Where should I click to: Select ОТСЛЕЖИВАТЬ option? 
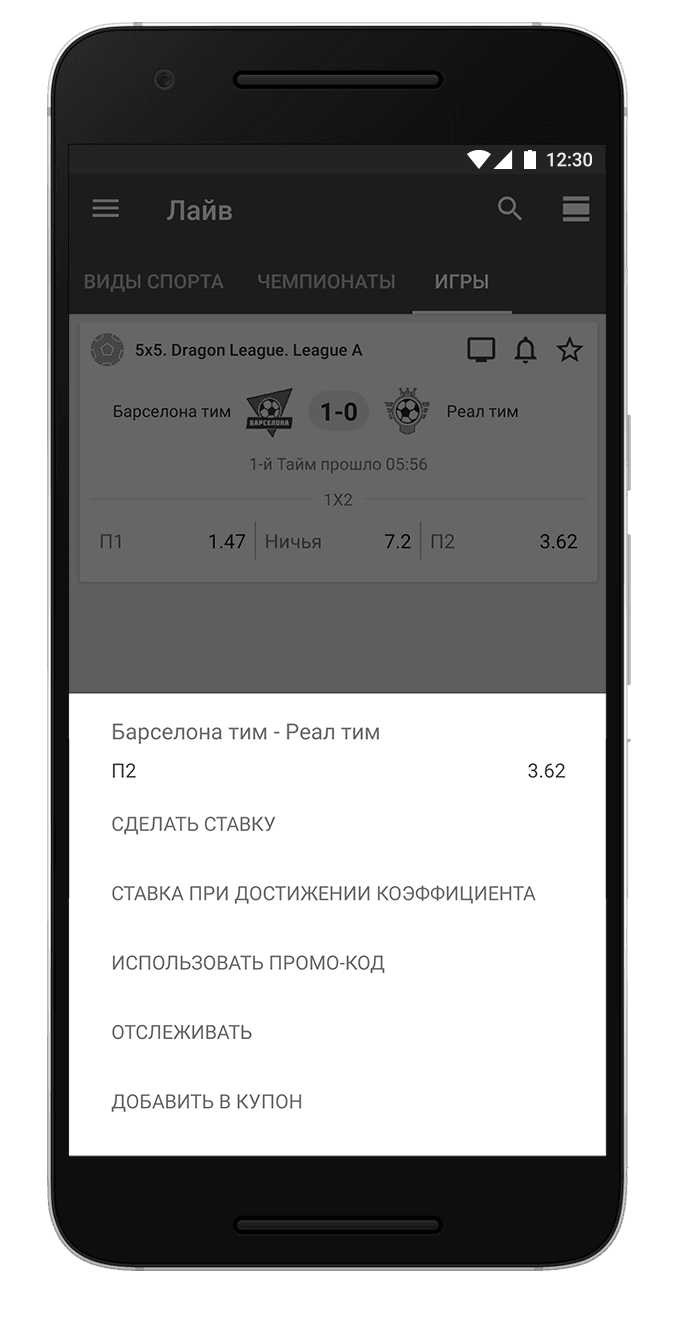pos(181,1032)
